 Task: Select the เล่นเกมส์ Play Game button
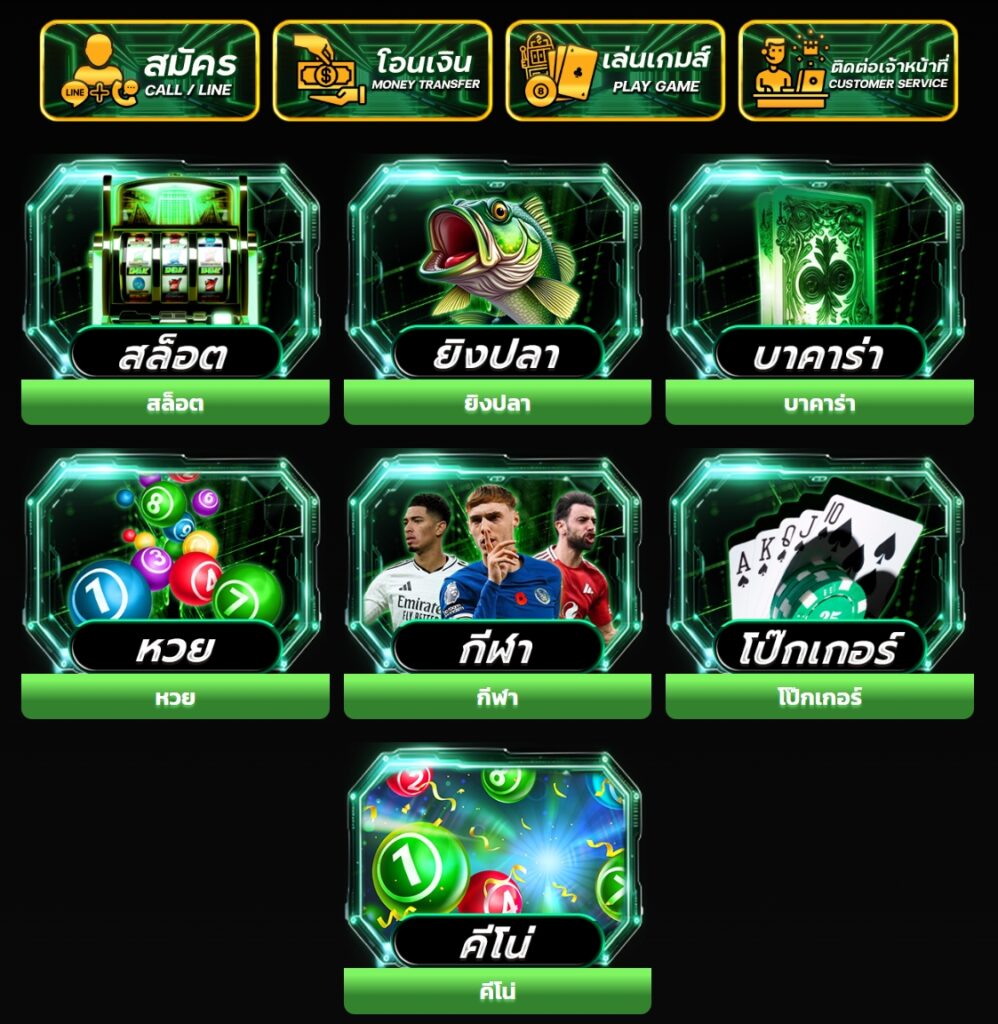coord(615,71)
